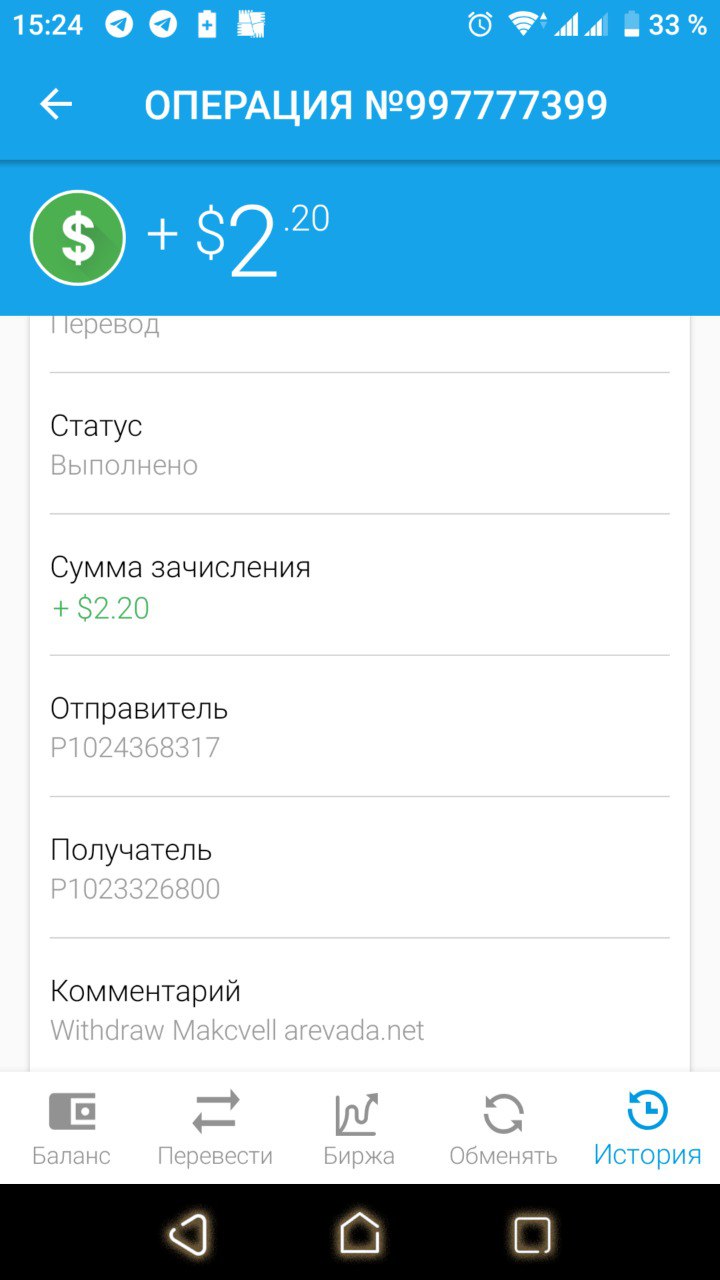Open the Перевести tab
This screenshot has width=720, height=1280.
[215, 1129]
